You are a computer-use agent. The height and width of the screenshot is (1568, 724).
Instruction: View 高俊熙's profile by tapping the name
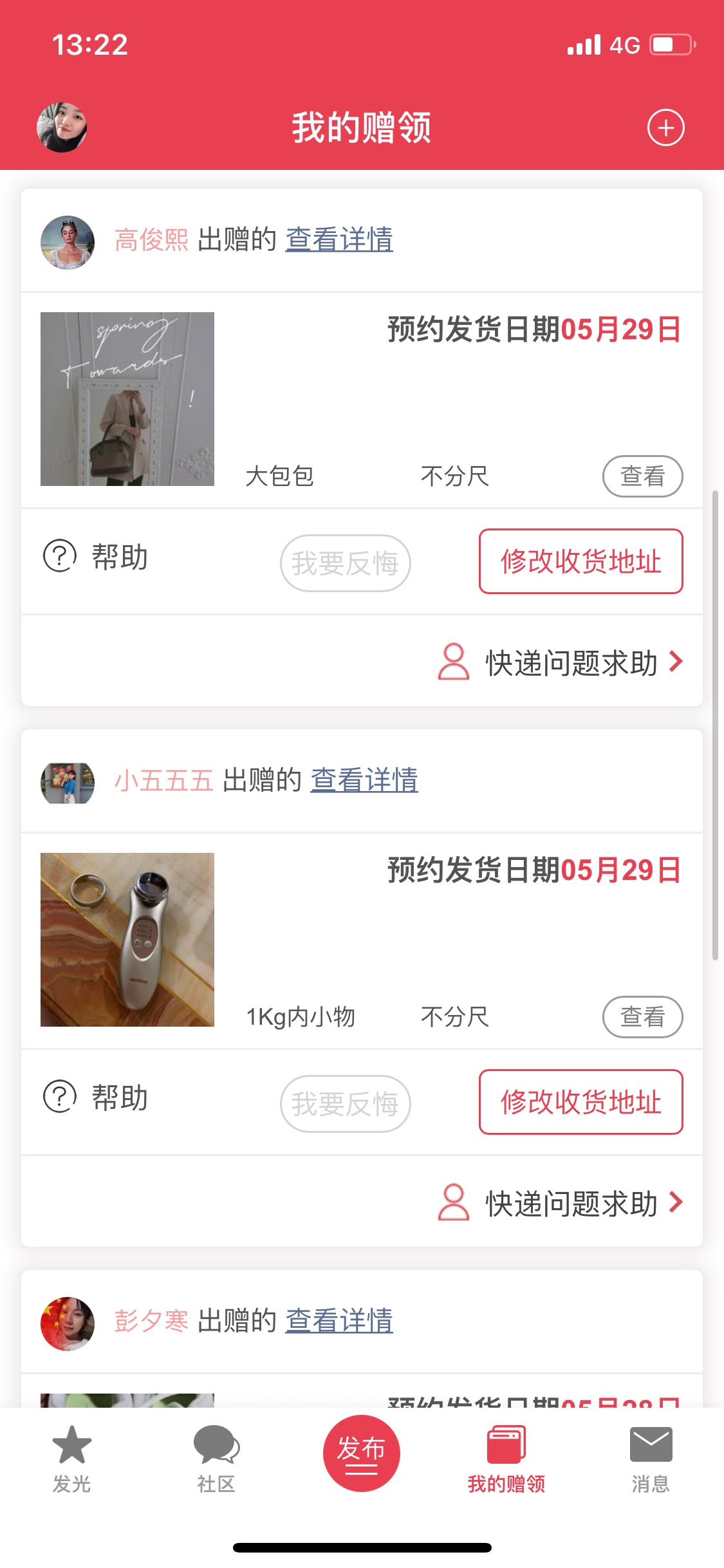(x=151, y=239)
